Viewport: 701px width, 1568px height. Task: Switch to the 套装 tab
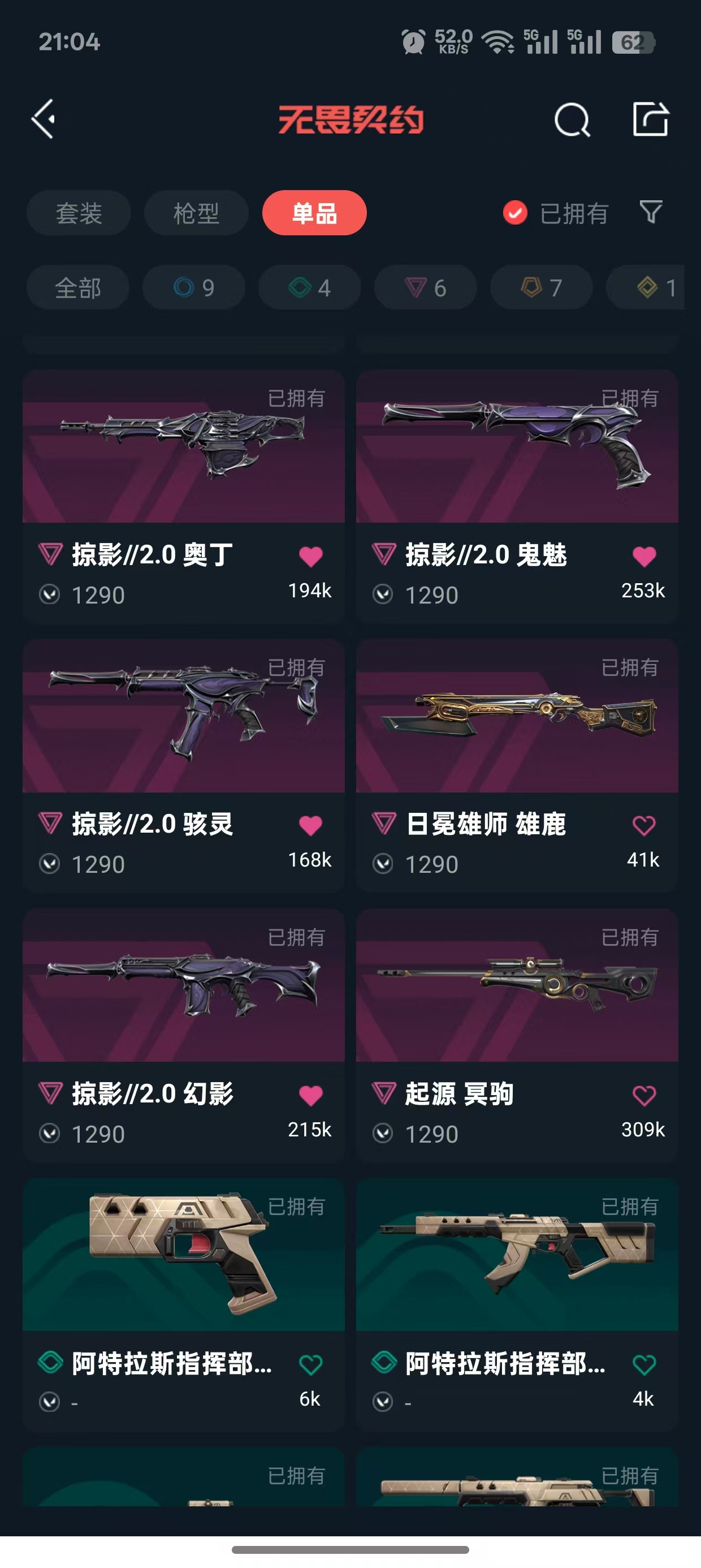(79, 213)
